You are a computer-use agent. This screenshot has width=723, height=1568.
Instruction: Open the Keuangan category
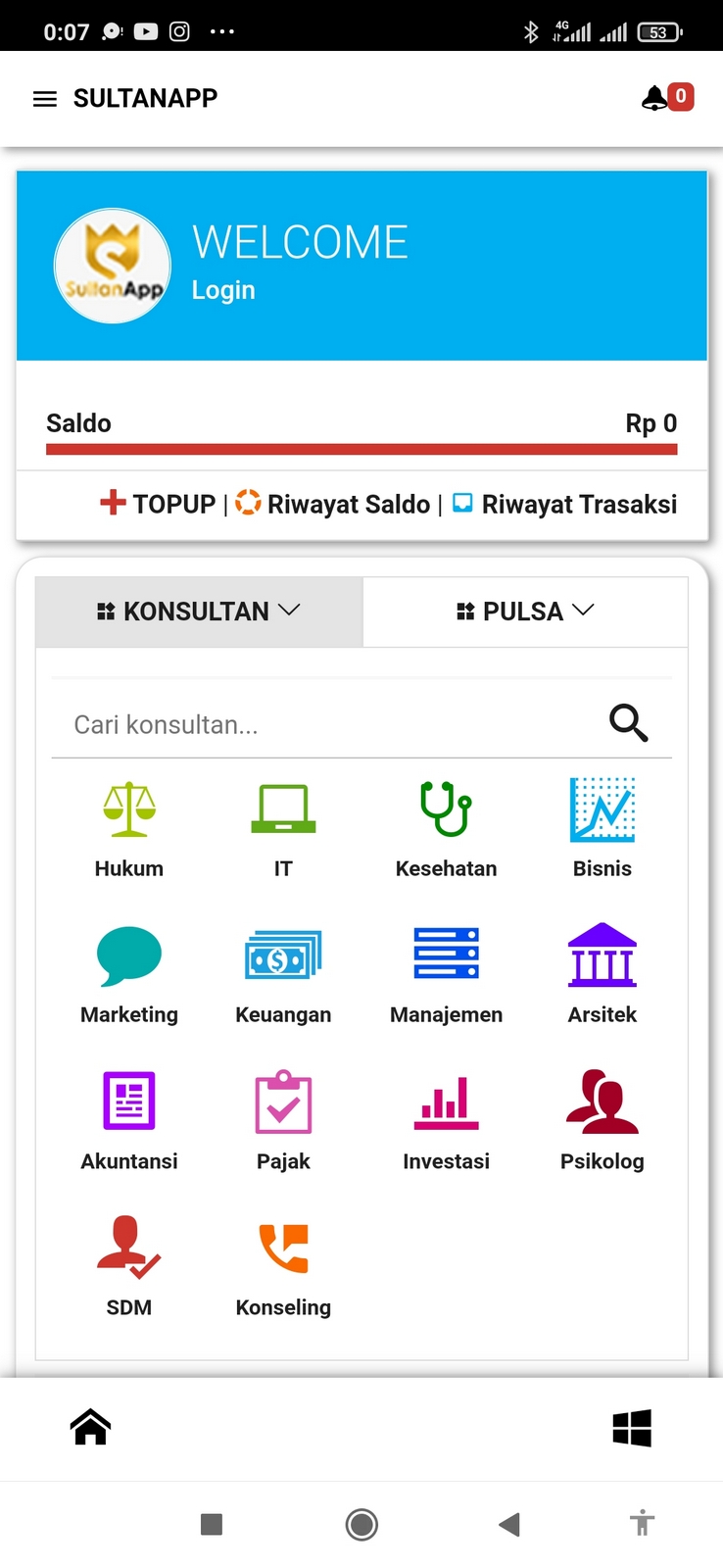point(283,975)
